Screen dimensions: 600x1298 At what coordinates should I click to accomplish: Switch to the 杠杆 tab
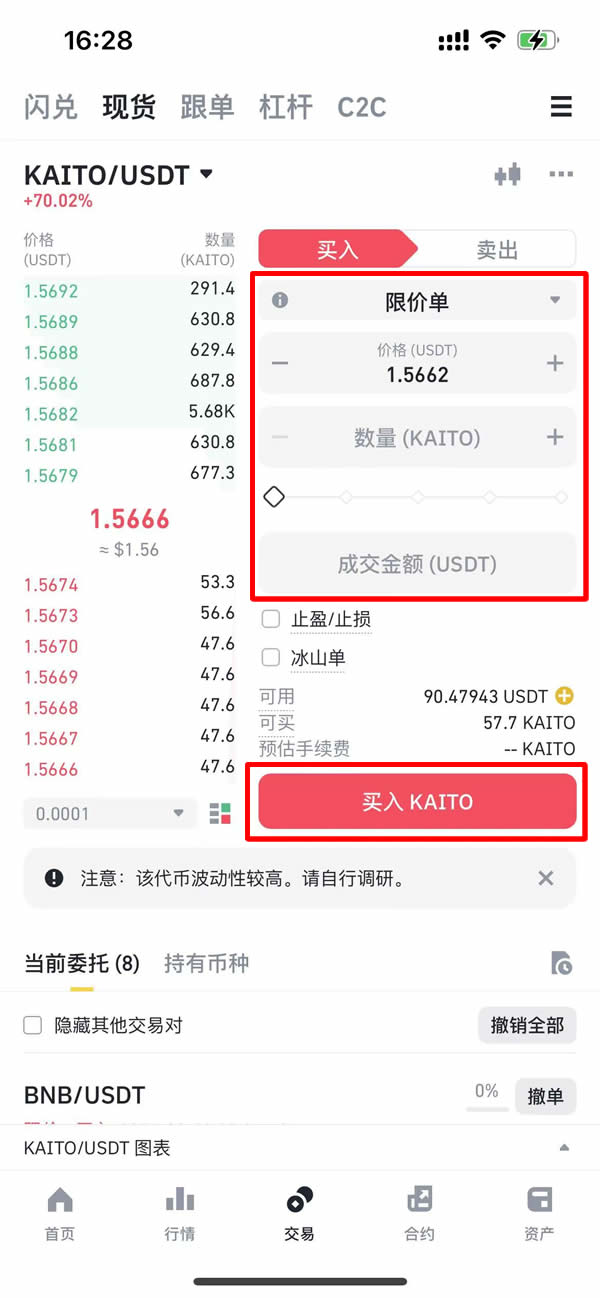(x=286, y=107)
